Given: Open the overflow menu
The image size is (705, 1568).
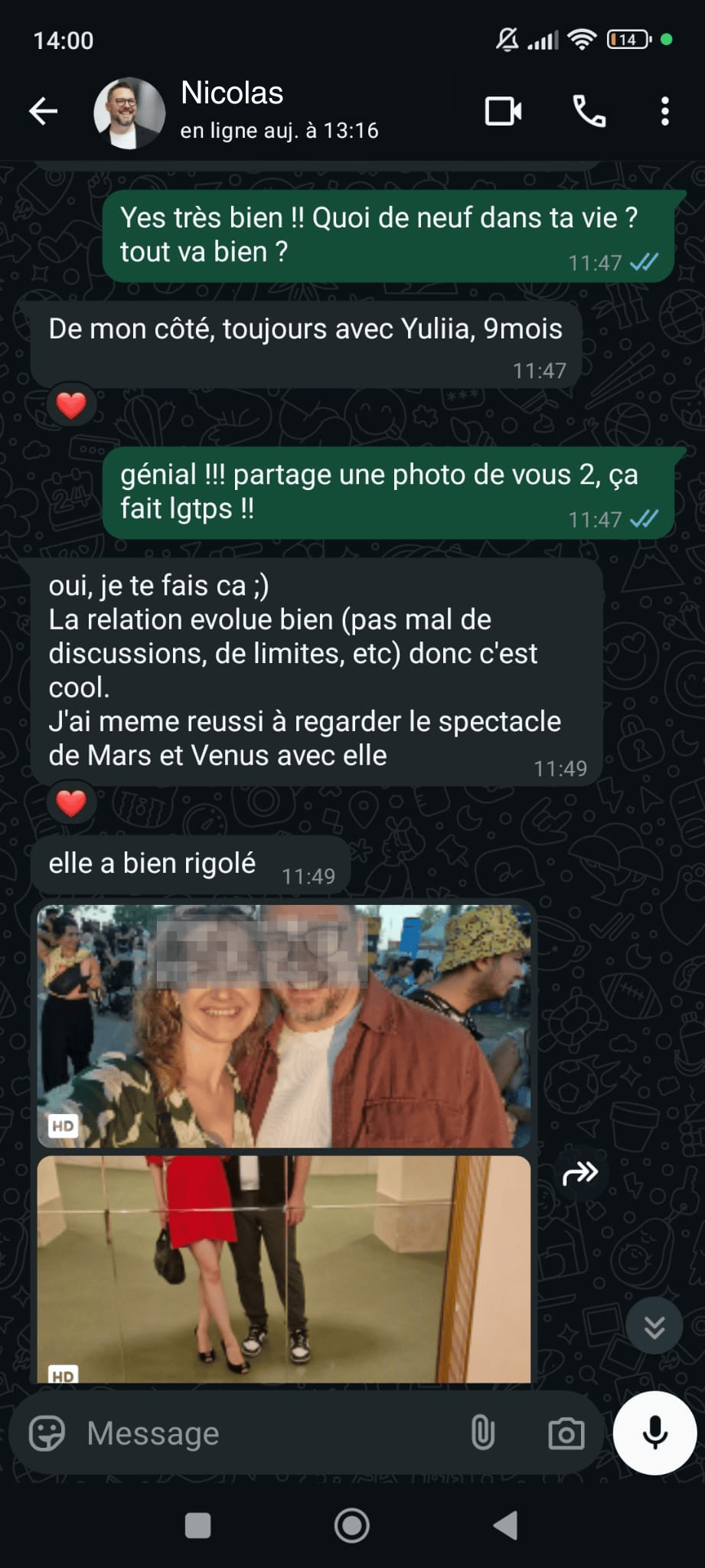Looking at the screenshot, I should click(664, 112).
